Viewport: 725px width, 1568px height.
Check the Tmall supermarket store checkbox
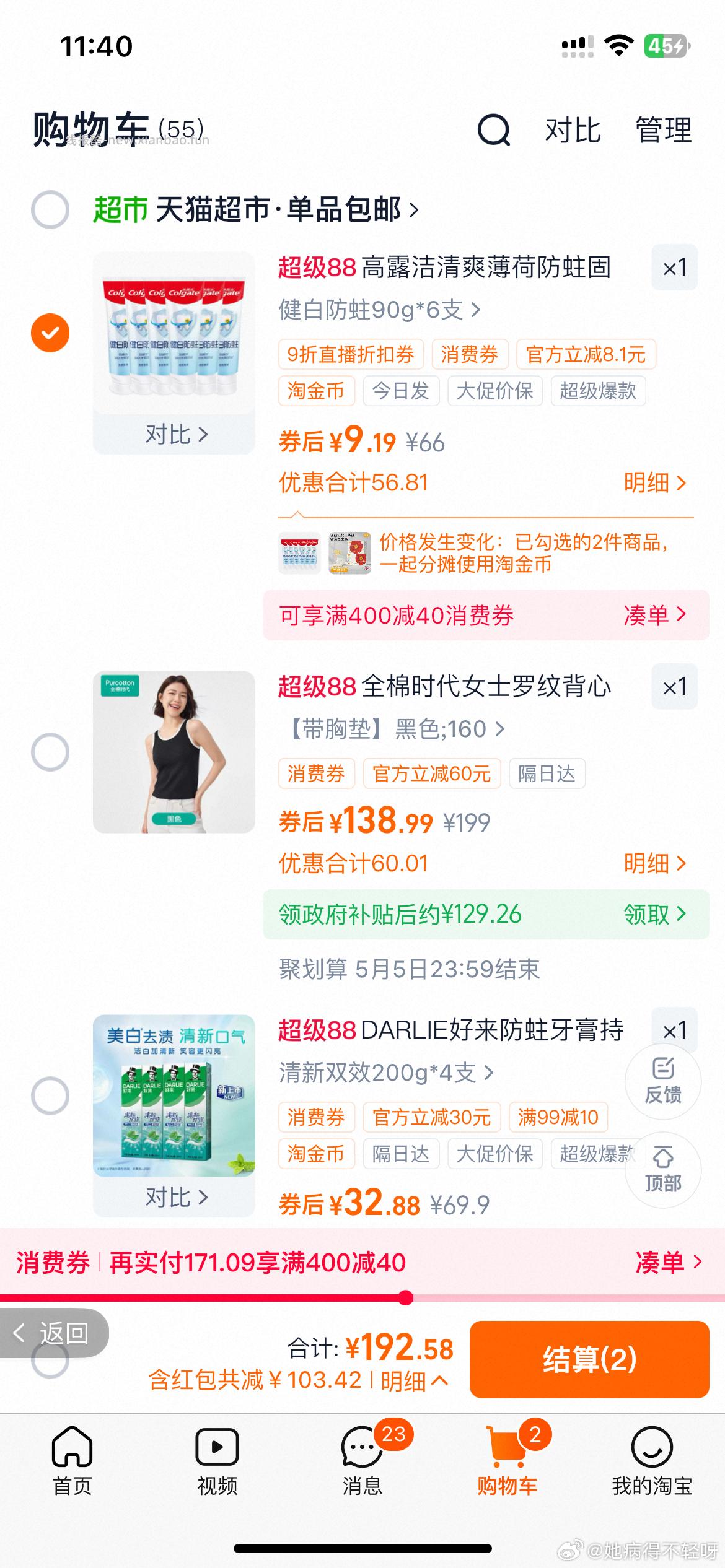[50, 211]
